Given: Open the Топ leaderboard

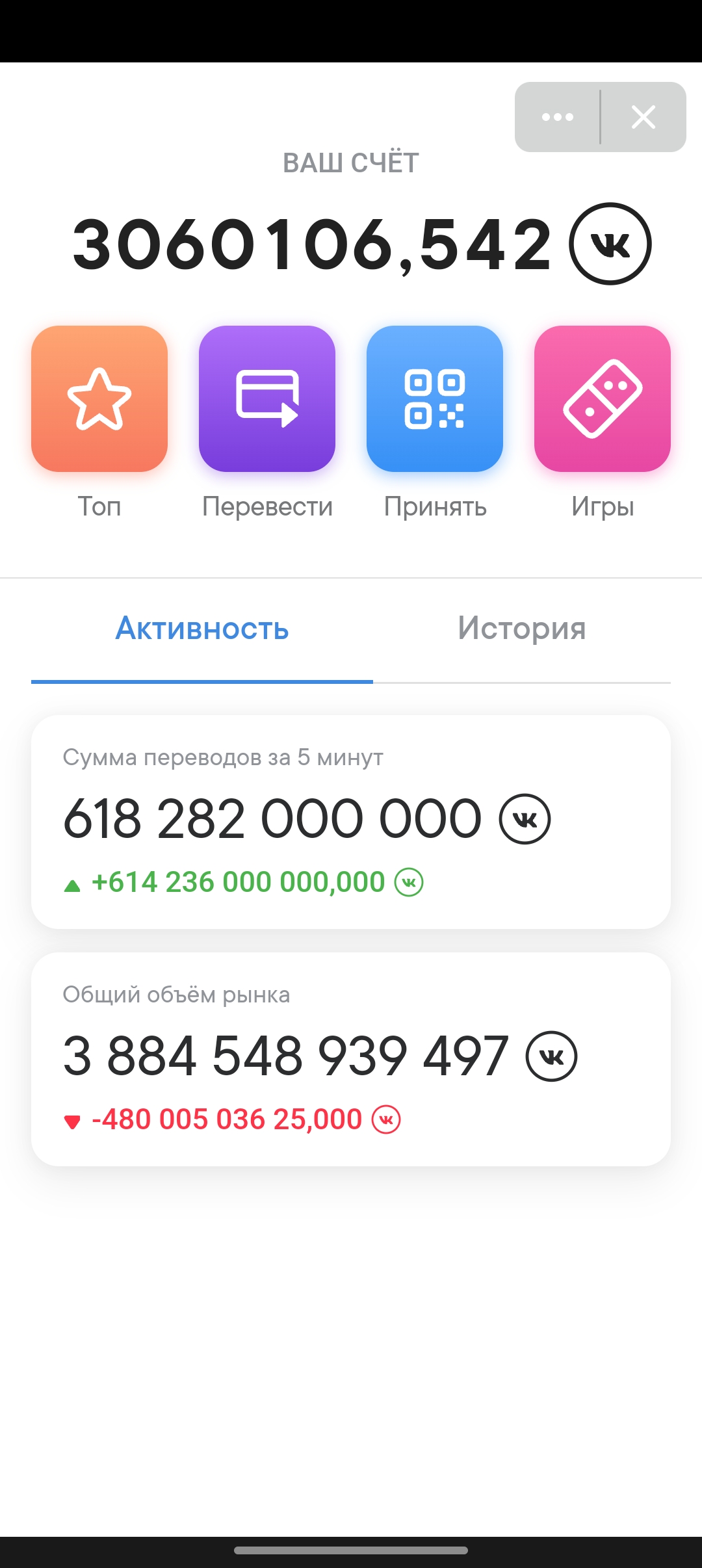Looking at the screenshot, I should (99, 399).
